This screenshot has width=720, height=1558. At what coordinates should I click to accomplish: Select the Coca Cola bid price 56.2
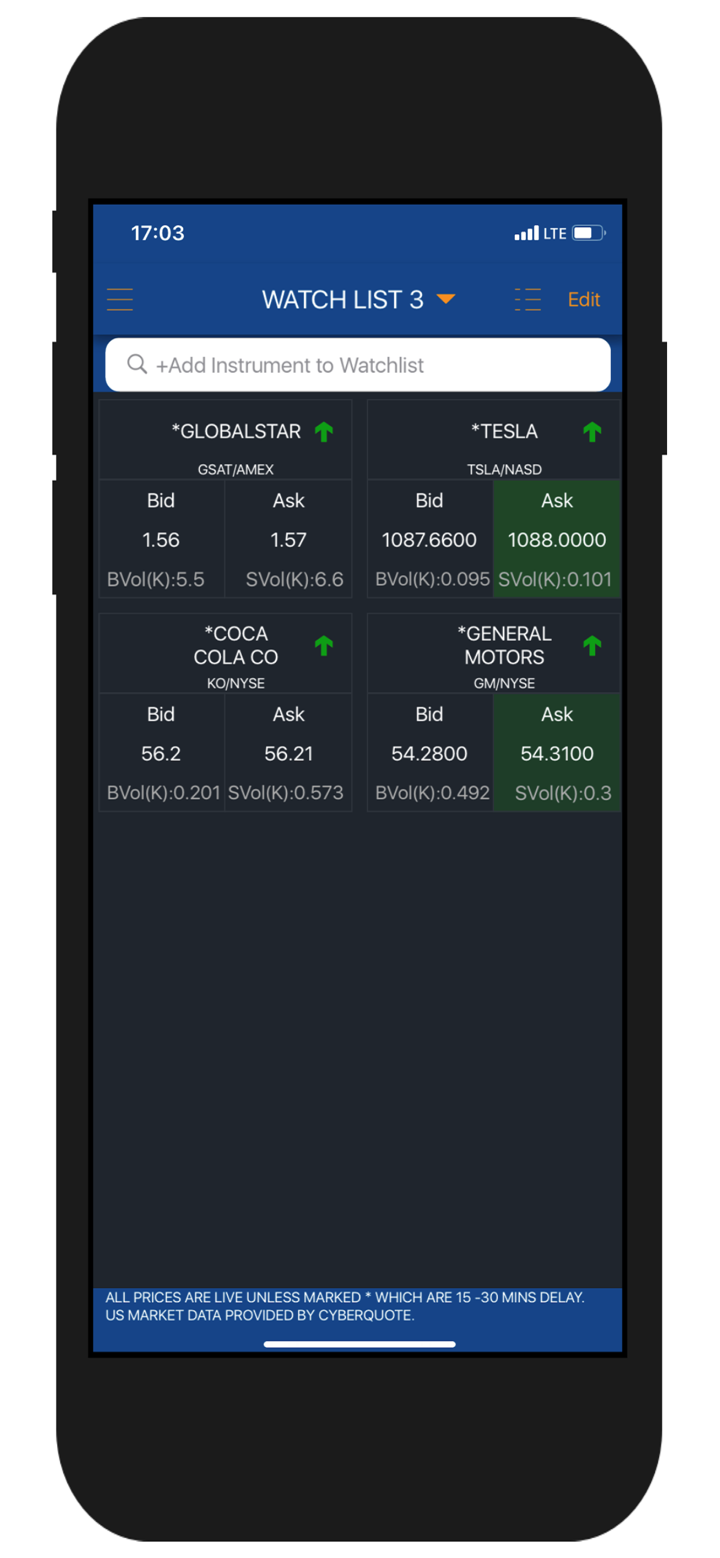[x=161, y=753]
